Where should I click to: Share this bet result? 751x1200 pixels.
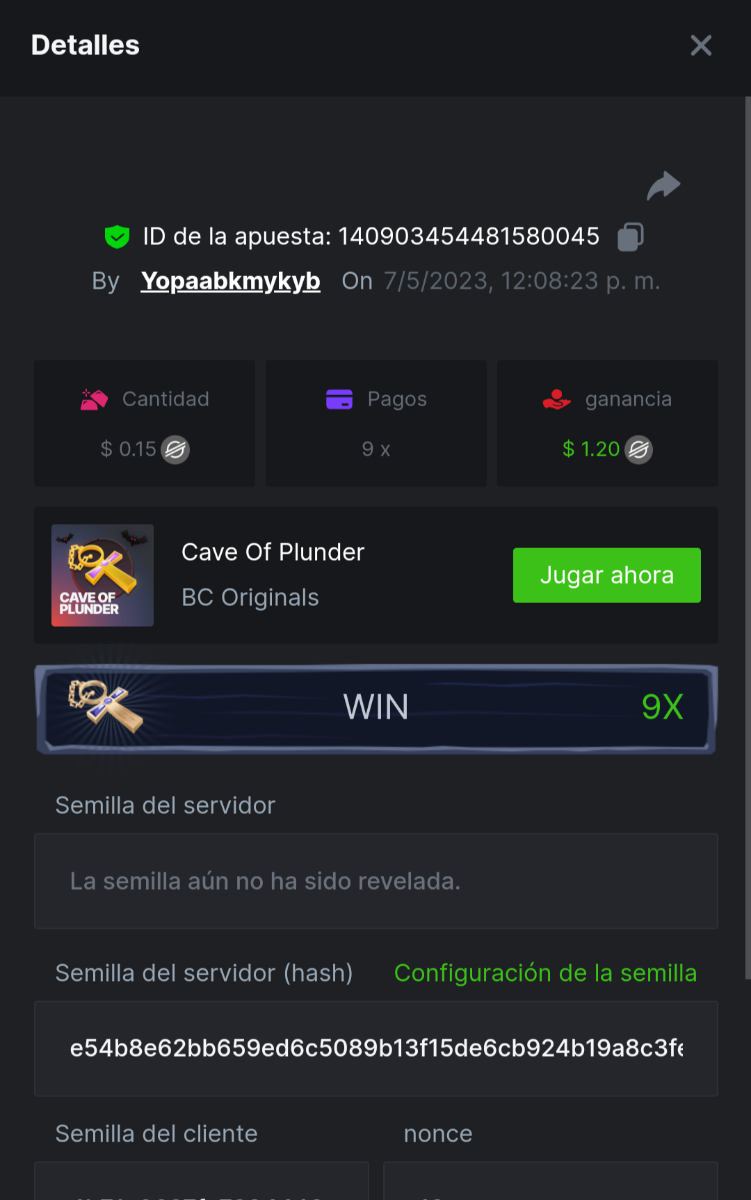click(663, 185)
